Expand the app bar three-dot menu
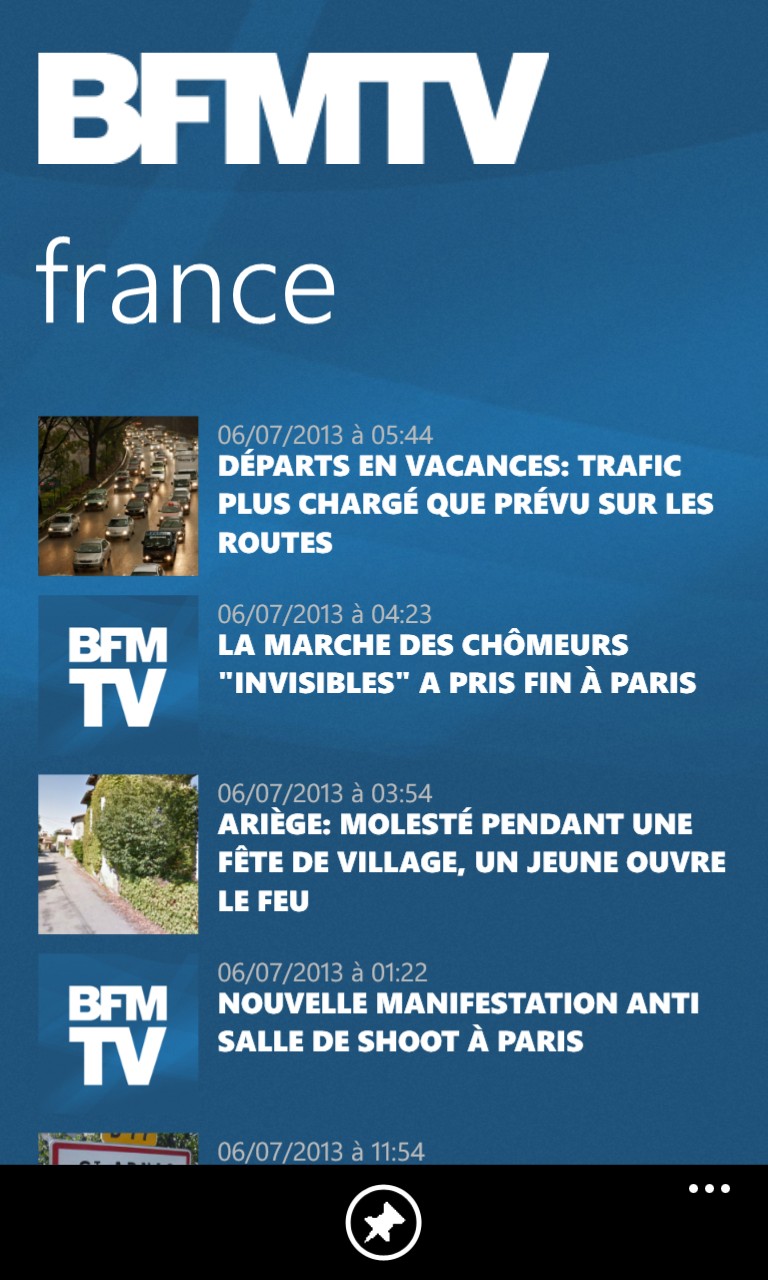Viewport: 768px width, 1280px height. click(709, 1189)
